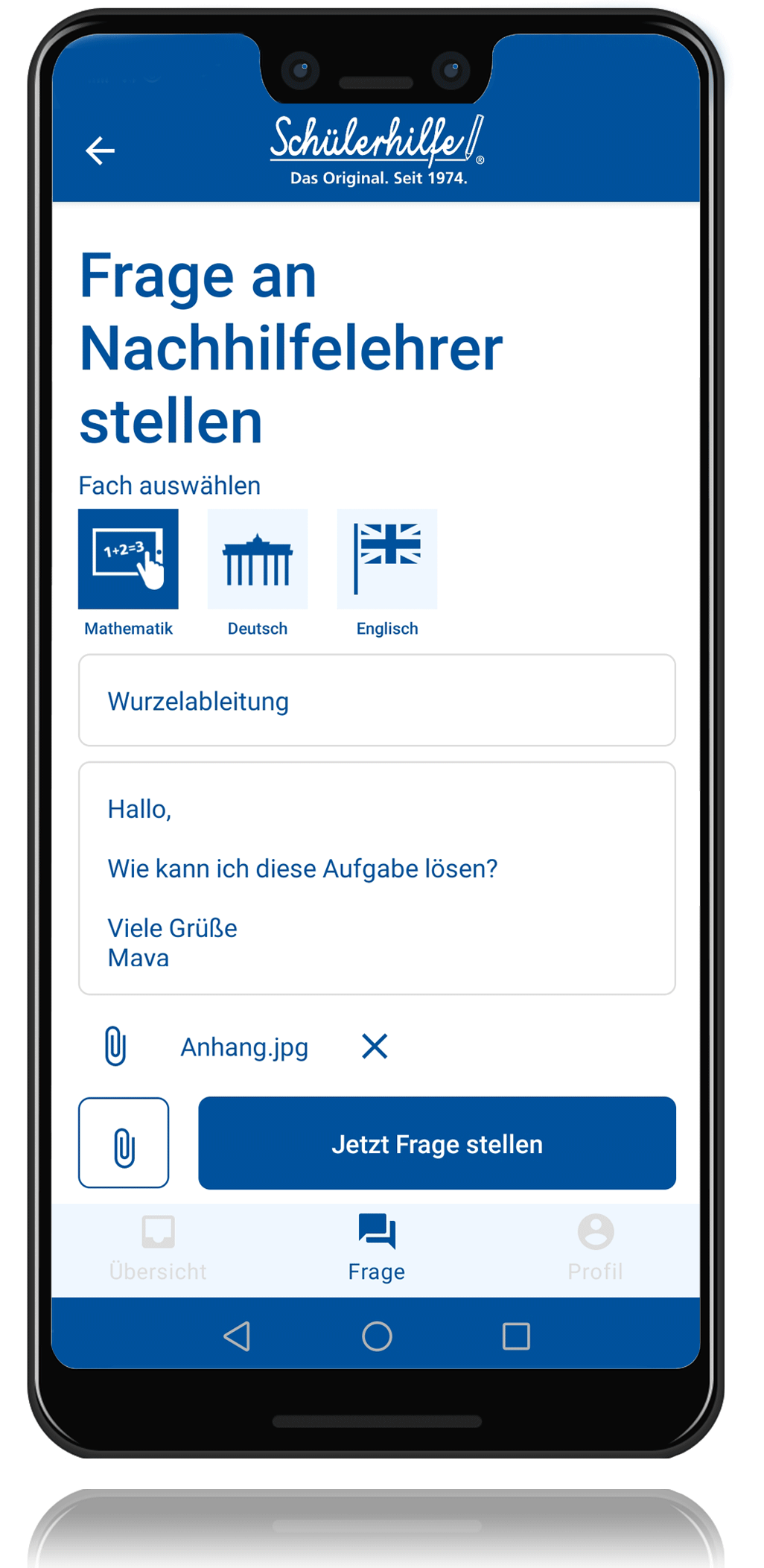Tap the message text box starting with Hallo

377,878
